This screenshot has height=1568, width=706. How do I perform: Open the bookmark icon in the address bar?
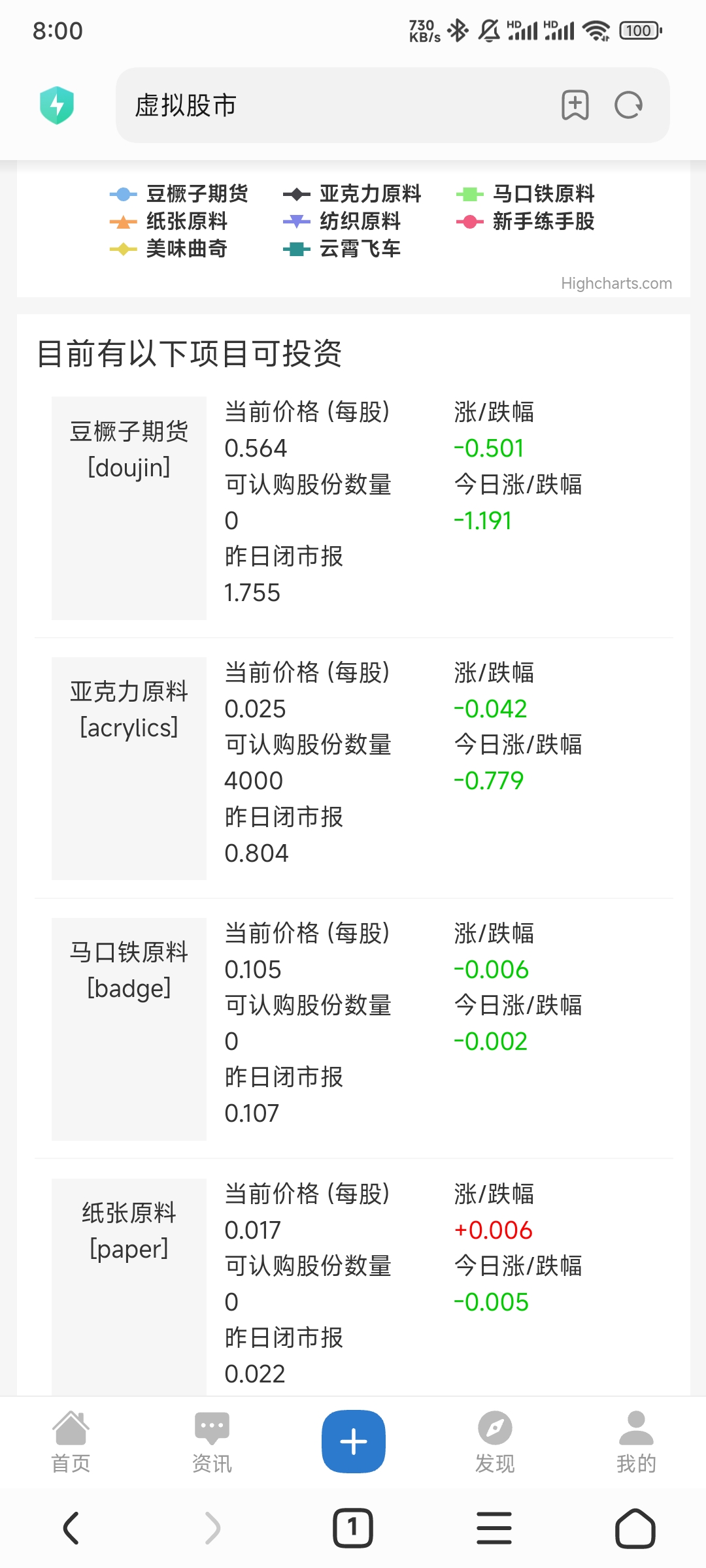pyautogui.click(x=574, y=105)
